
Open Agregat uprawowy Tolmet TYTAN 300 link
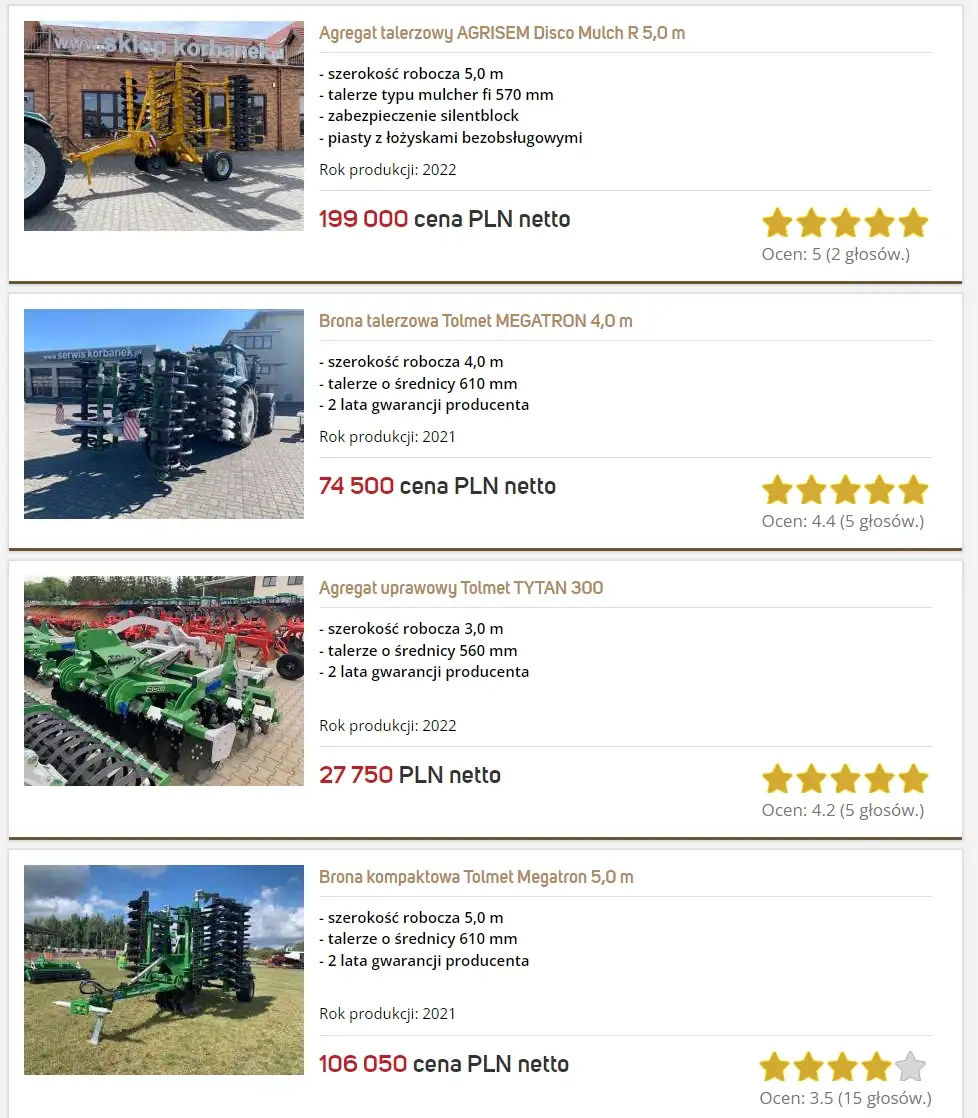coord(460,588)
